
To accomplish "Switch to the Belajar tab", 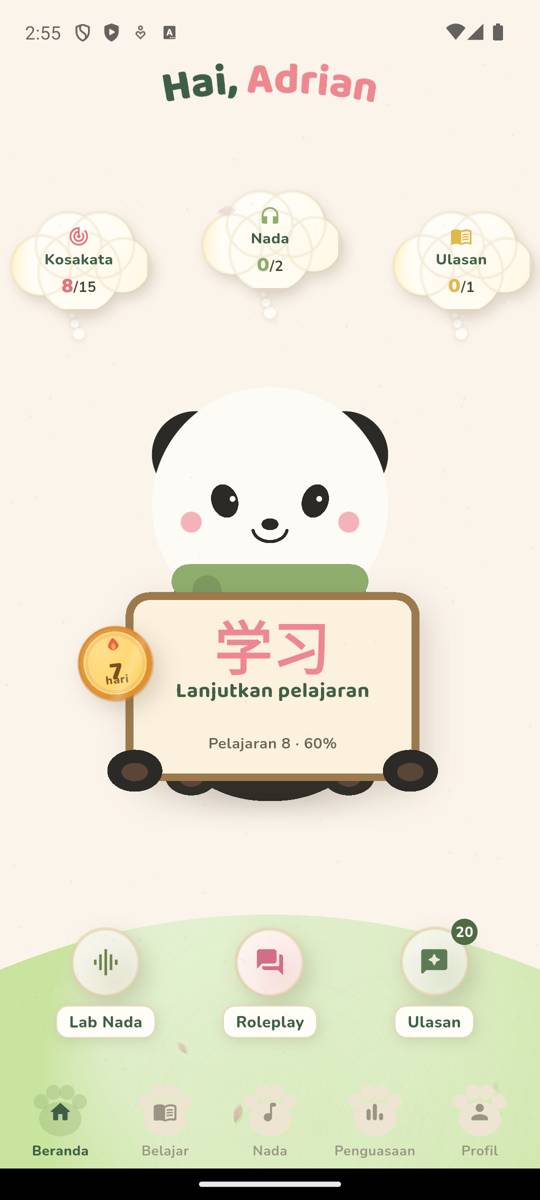I will point(165,1124).
